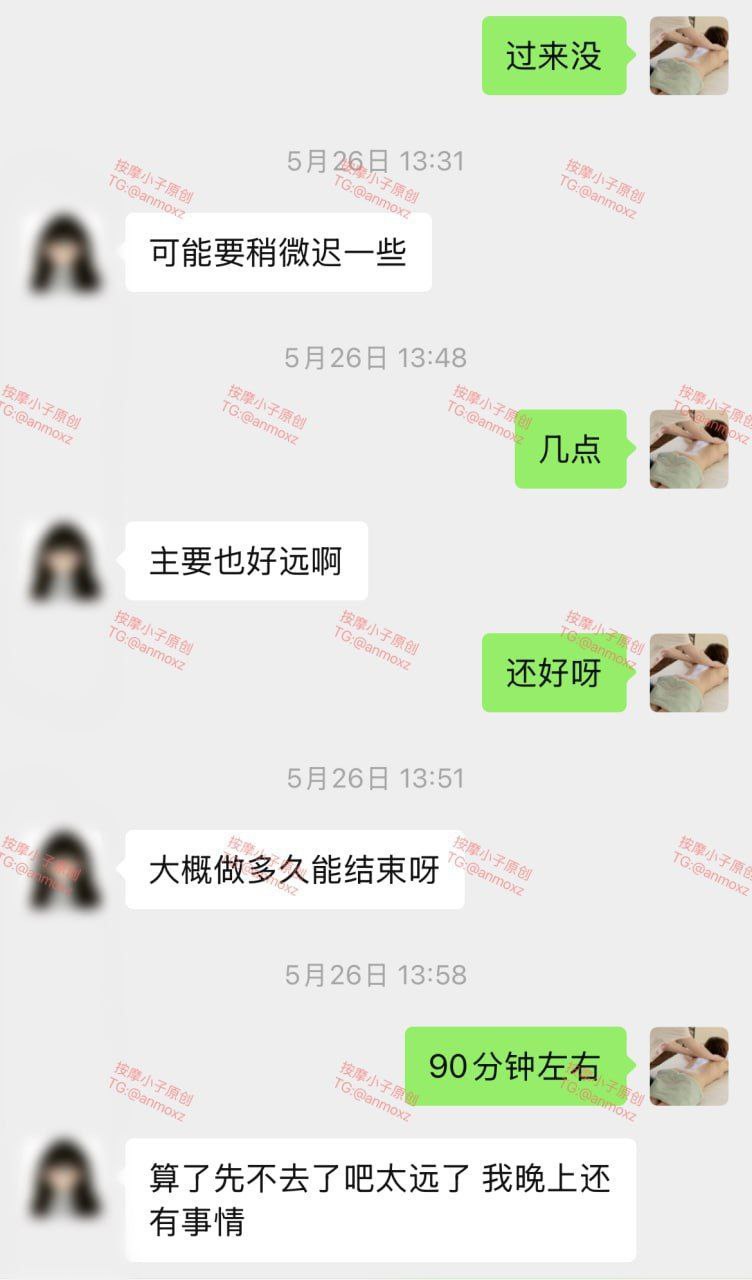Open contact avatar beside "算了先不去了吧太远了" message
Screen dimensions: 752x1280
click(65, 1177)
